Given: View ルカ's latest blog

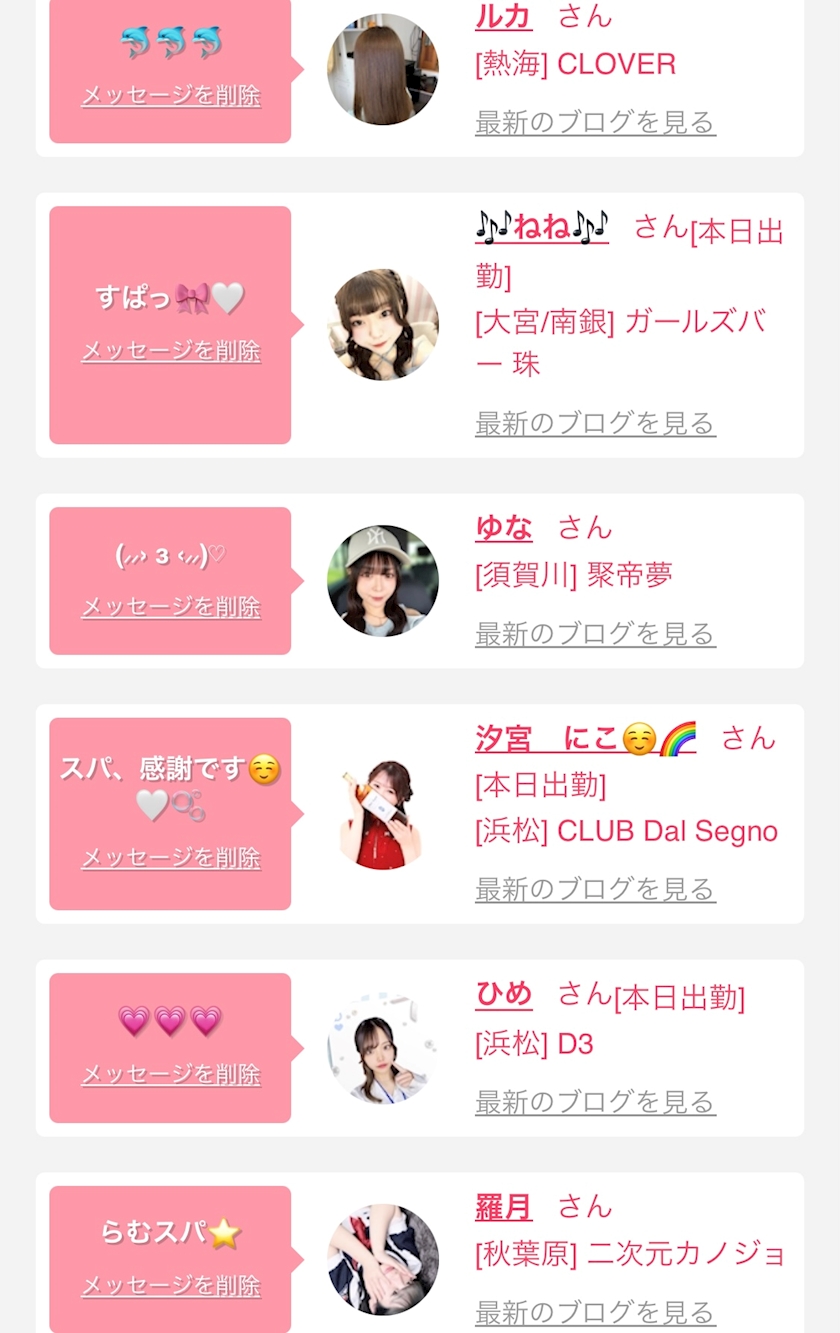Looking at the screenshot, I should 595,122.
